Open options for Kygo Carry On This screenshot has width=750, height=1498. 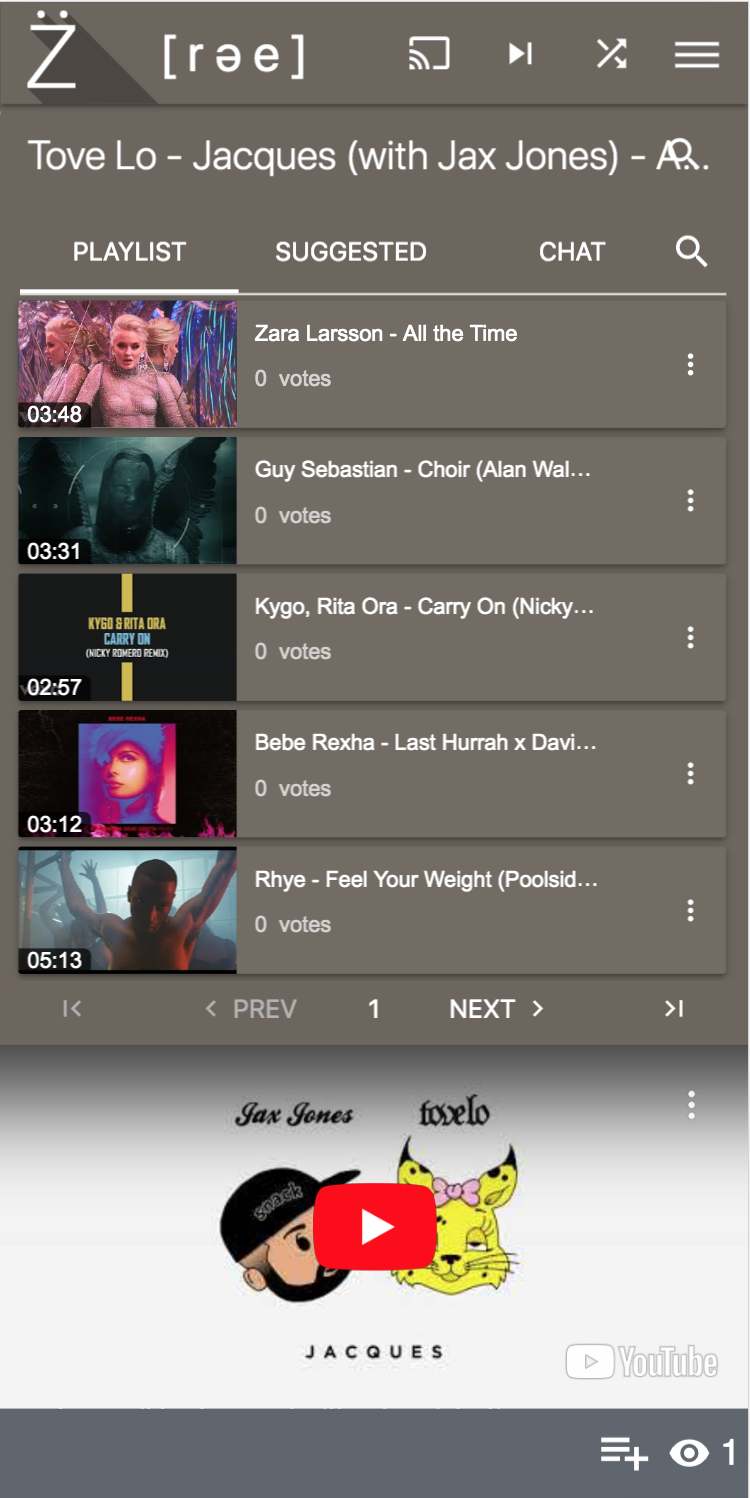pos(690,638)
